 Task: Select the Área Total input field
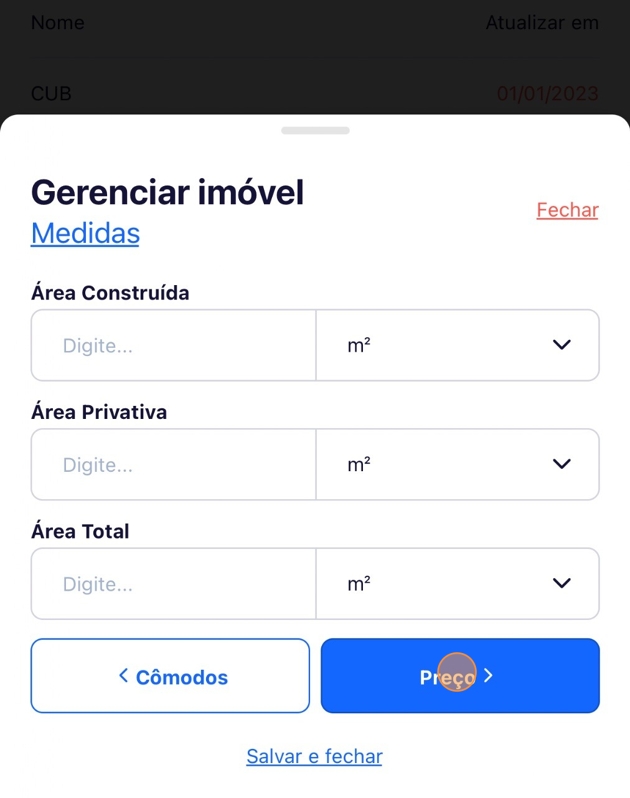(x=174, y=584)
